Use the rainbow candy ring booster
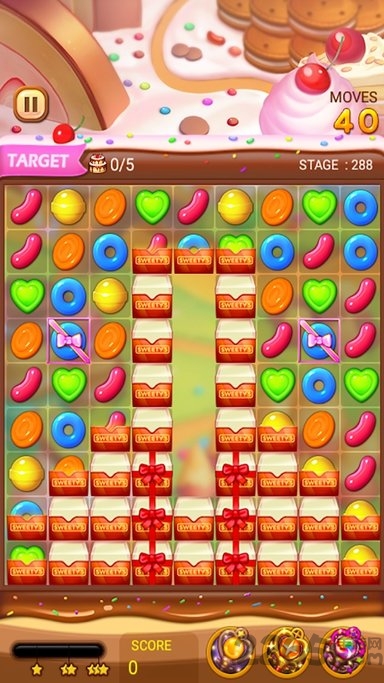The image size is (384, 683). [x=345, y=652]
